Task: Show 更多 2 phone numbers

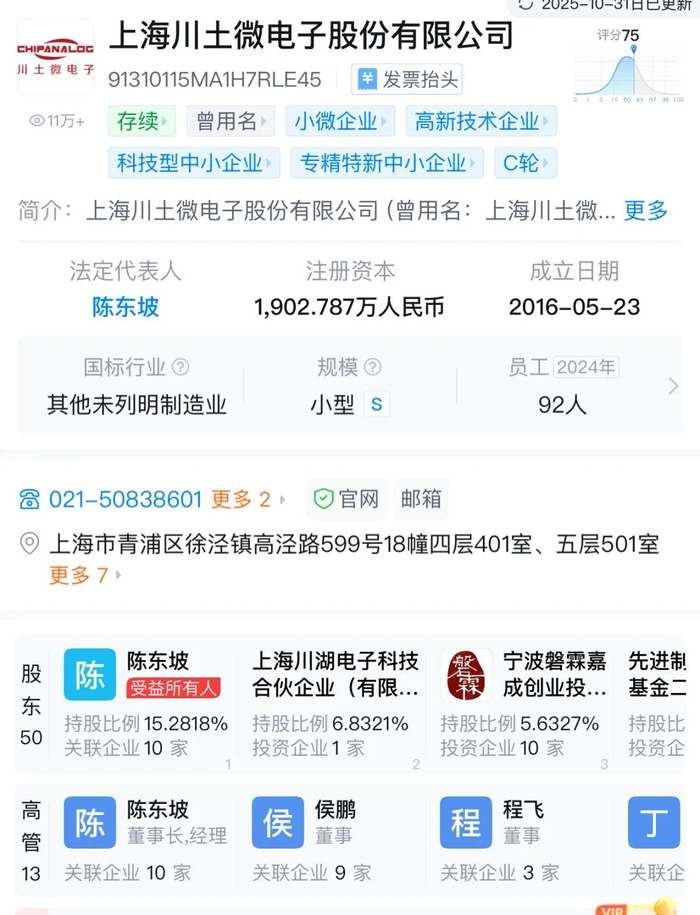Action: coord(248,500)
